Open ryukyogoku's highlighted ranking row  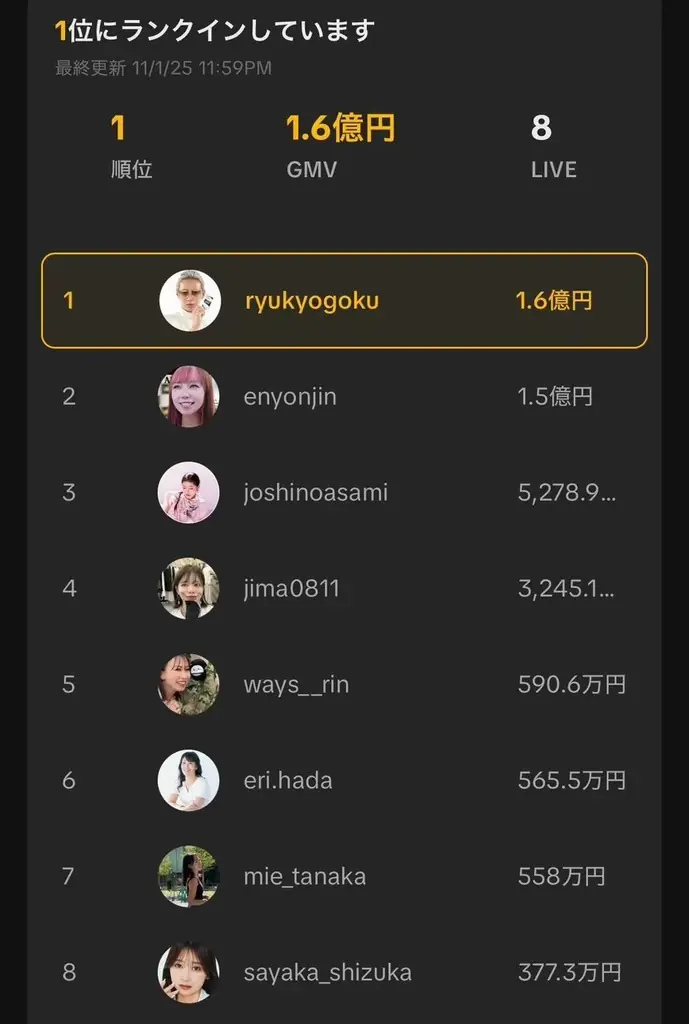click(x=344, y=300)
